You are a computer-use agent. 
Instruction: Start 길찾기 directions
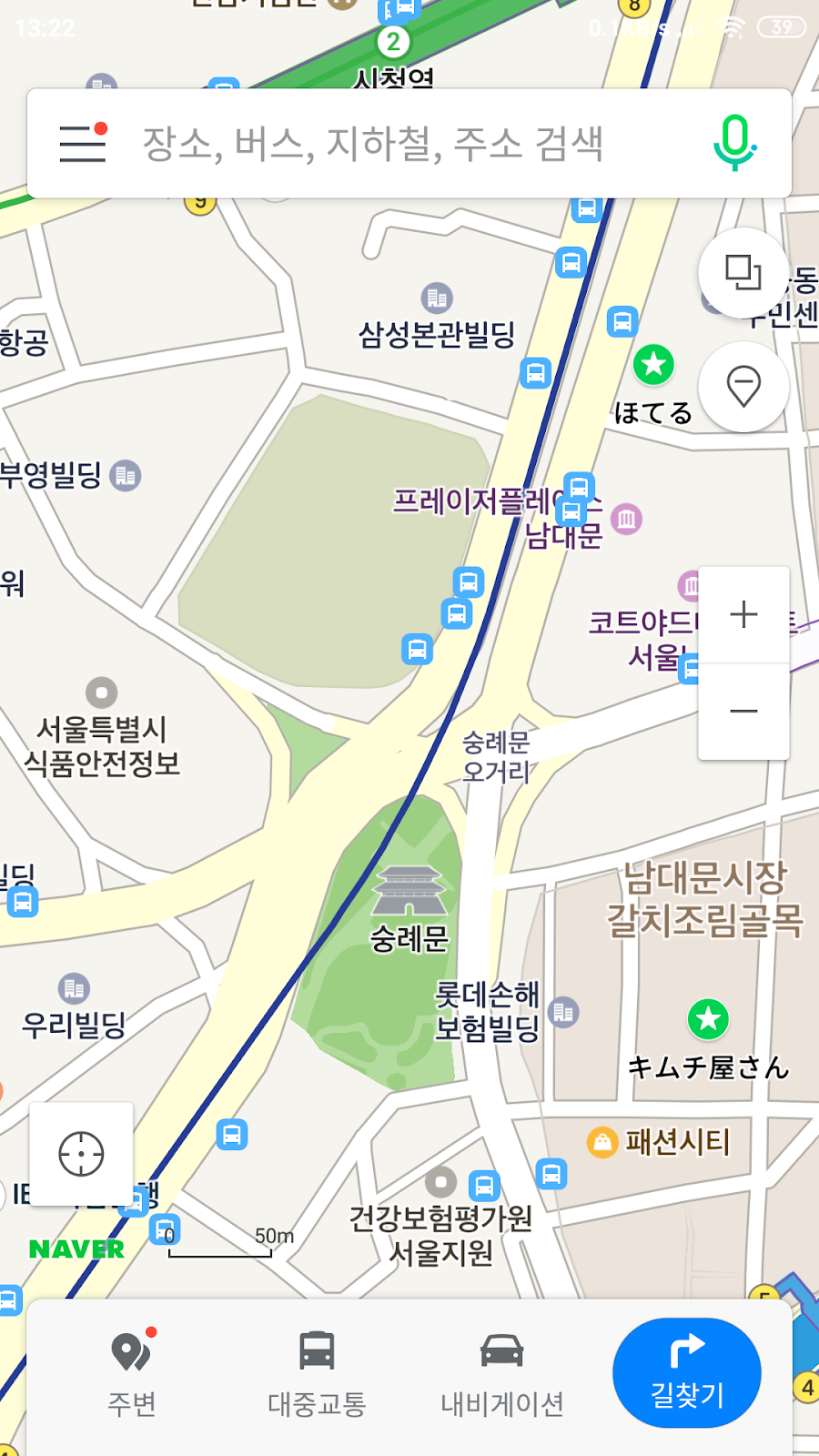[687, 1372]
